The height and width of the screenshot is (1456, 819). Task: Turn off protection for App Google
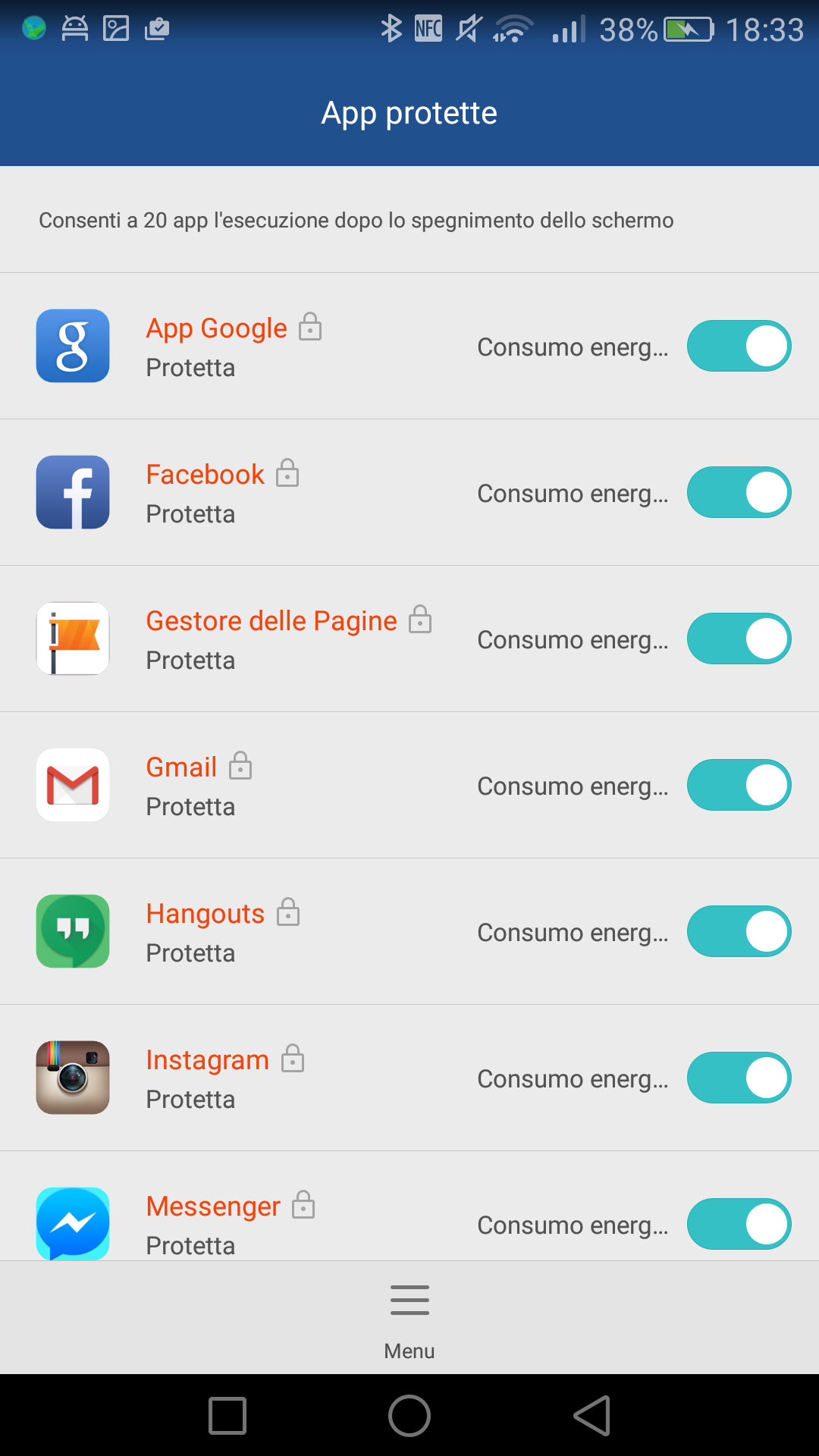(739, 346)
